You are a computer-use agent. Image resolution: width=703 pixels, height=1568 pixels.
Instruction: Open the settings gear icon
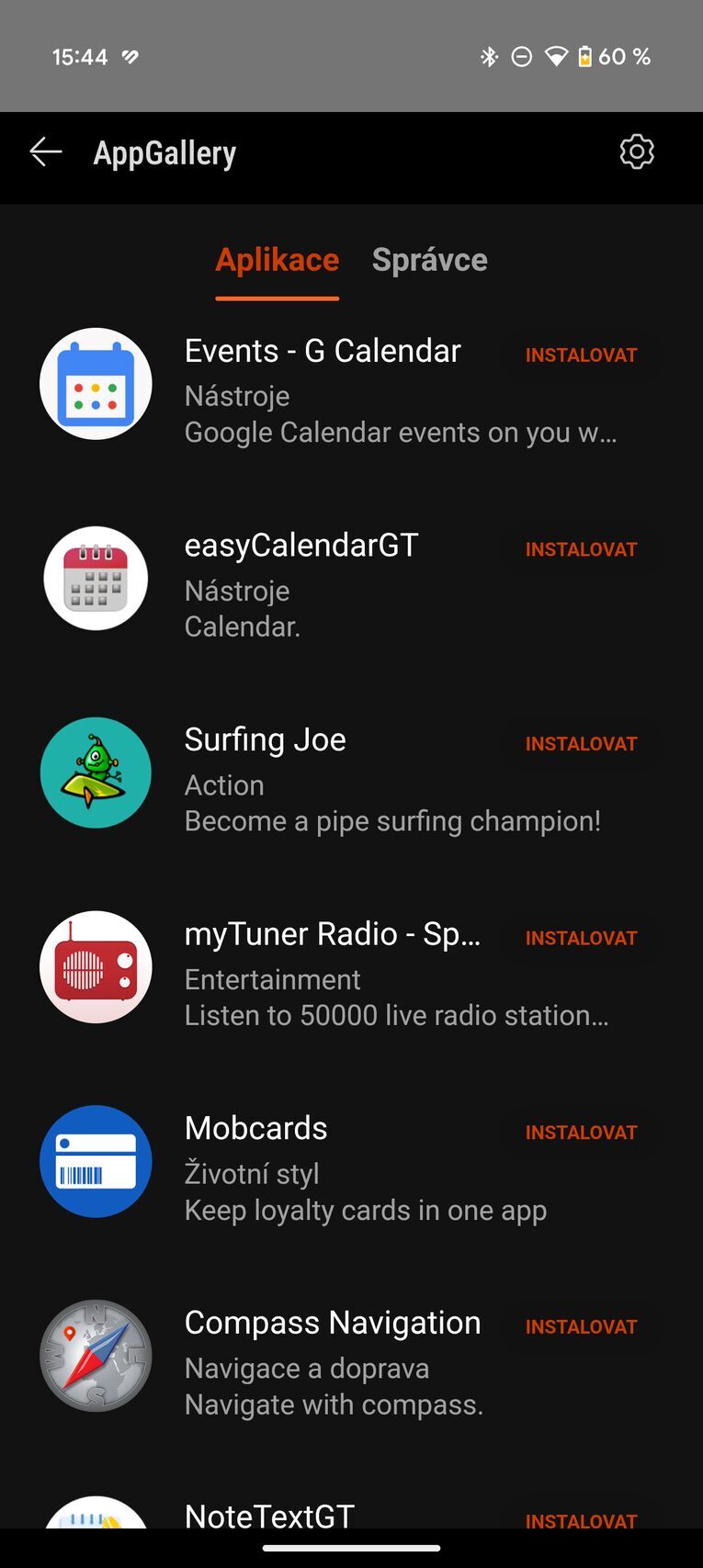[x=636, y=152]
